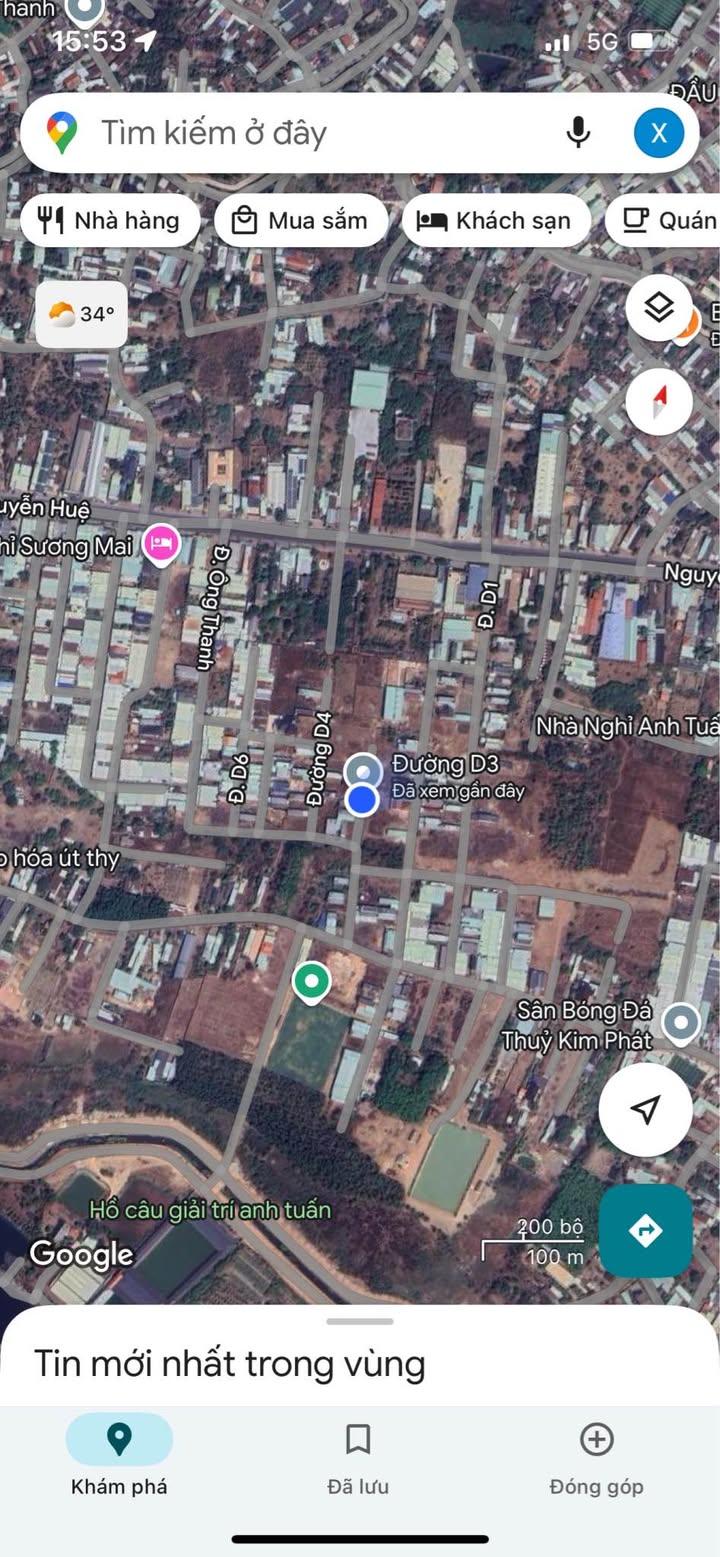Center the map on my location
720x1557 pixels.
[645, 1109]
